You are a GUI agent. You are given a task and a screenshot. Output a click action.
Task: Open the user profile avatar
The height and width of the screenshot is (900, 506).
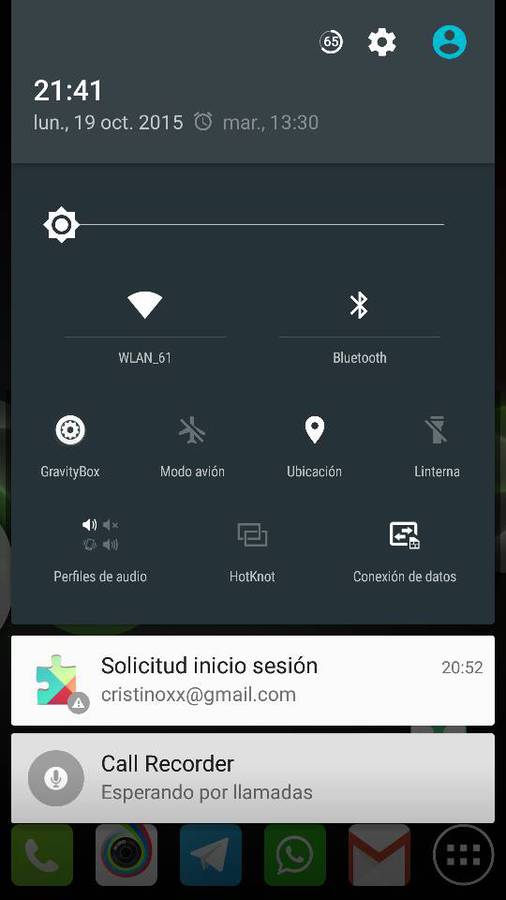(449, 42)
